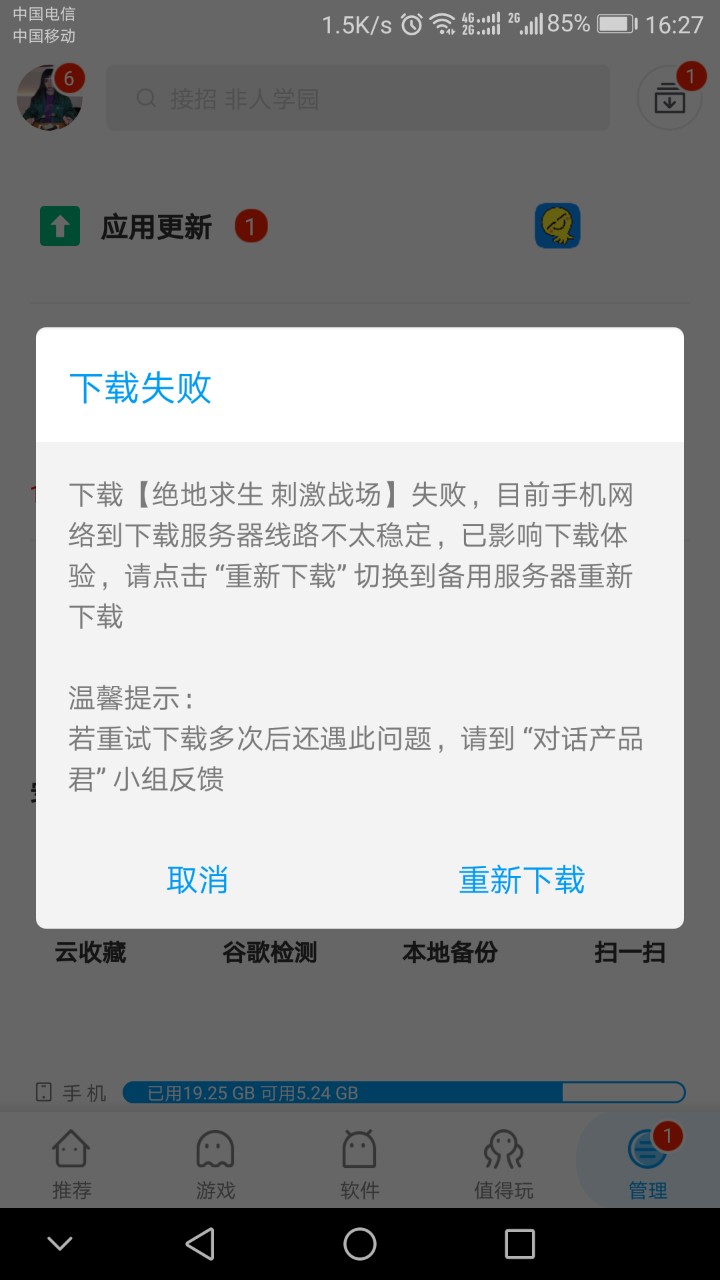The width and height of the screenshot is (720, 1280).
Task: Go to the home screen
Action: tap(360, 1243)
